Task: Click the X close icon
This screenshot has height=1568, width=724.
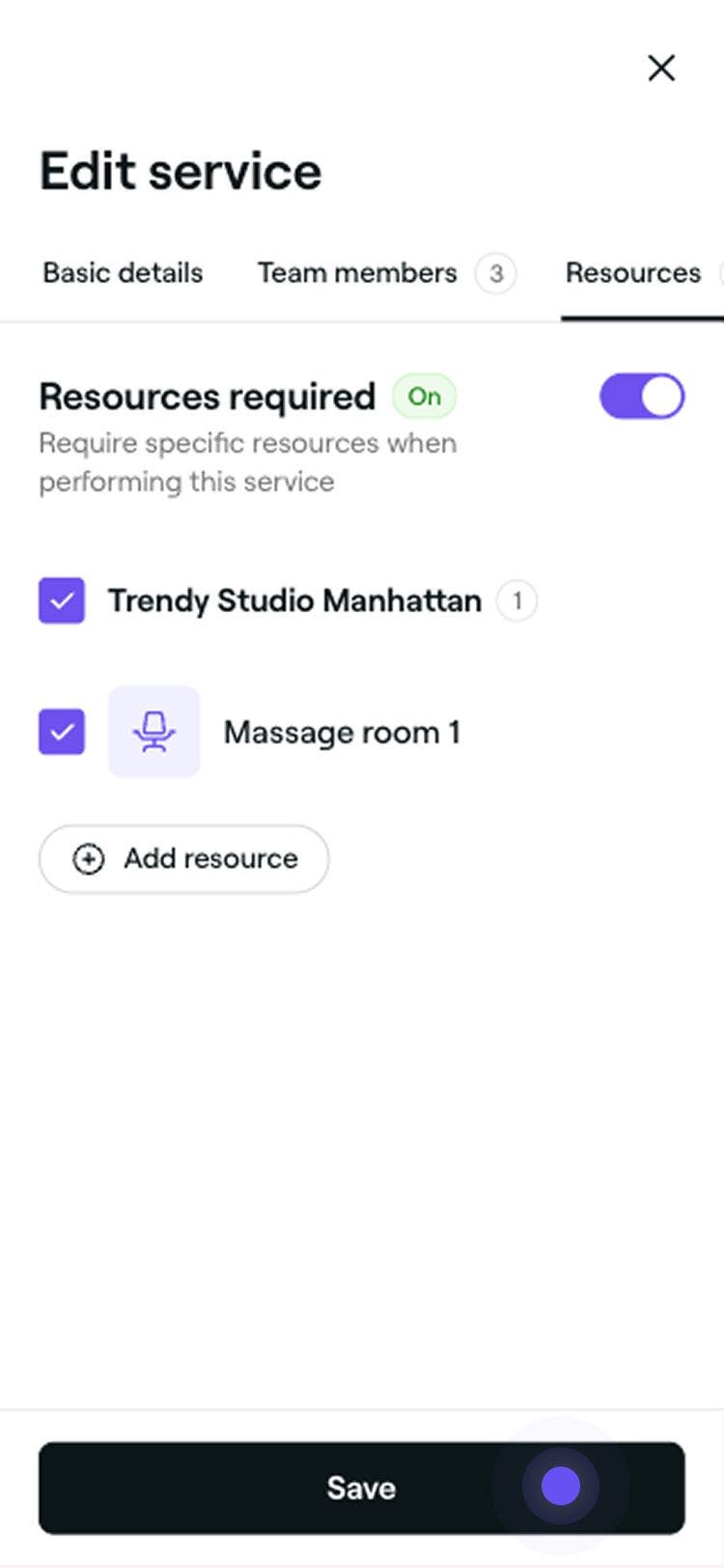Action: tap(661, 69)
